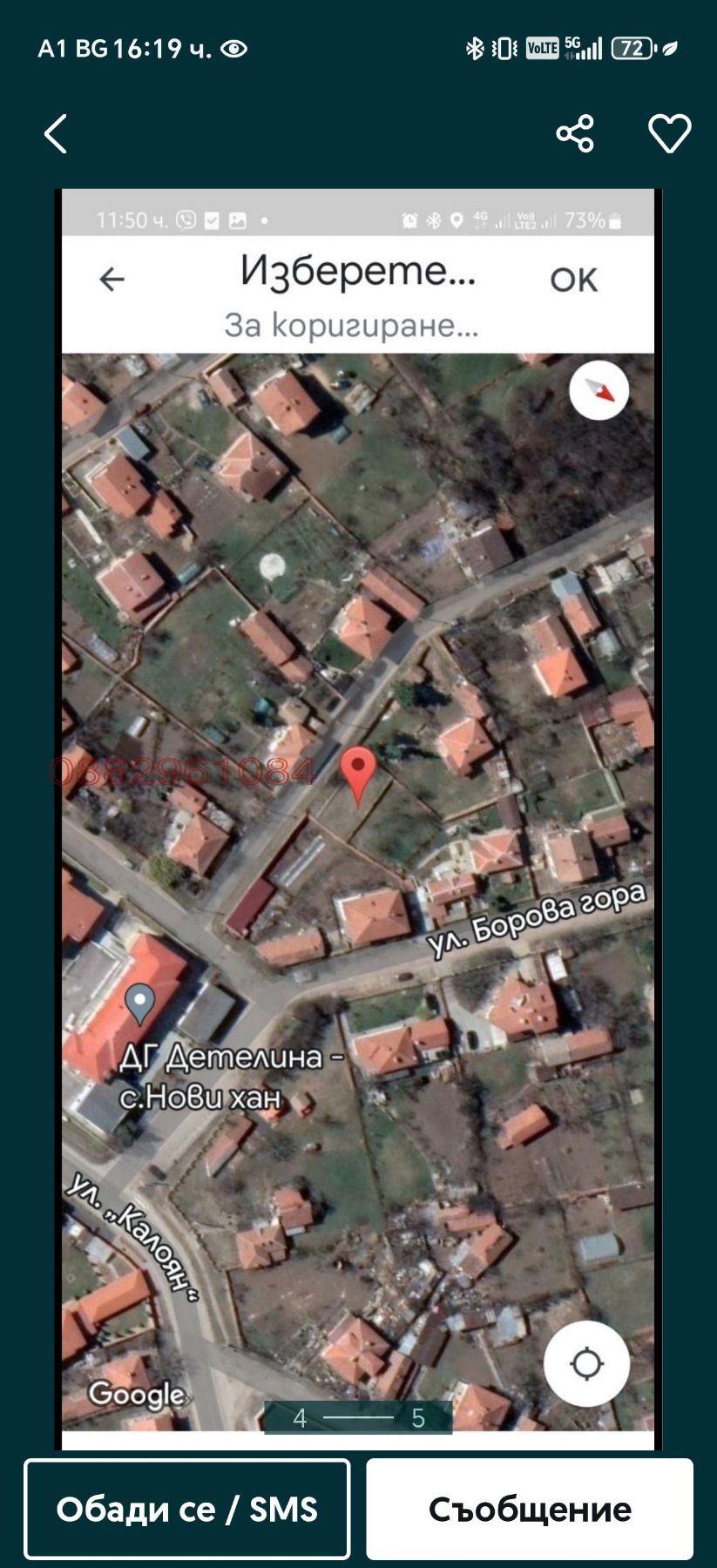Screen dimensions: 717x1568
Task: Add the listing to favorites
Action: [x=669, y=134]
